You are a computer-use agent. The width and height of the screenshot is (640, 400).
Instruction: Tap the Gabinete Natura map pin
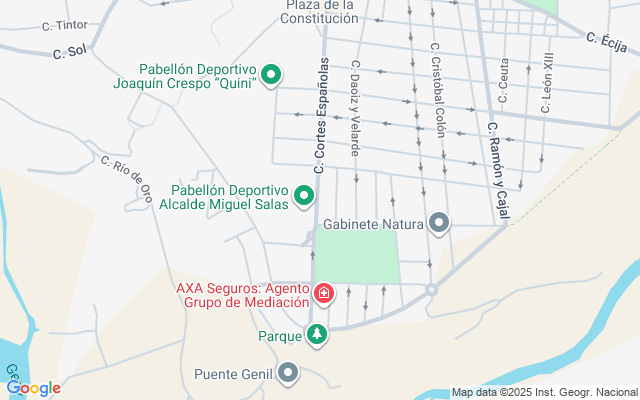click(x=439, y=224)
